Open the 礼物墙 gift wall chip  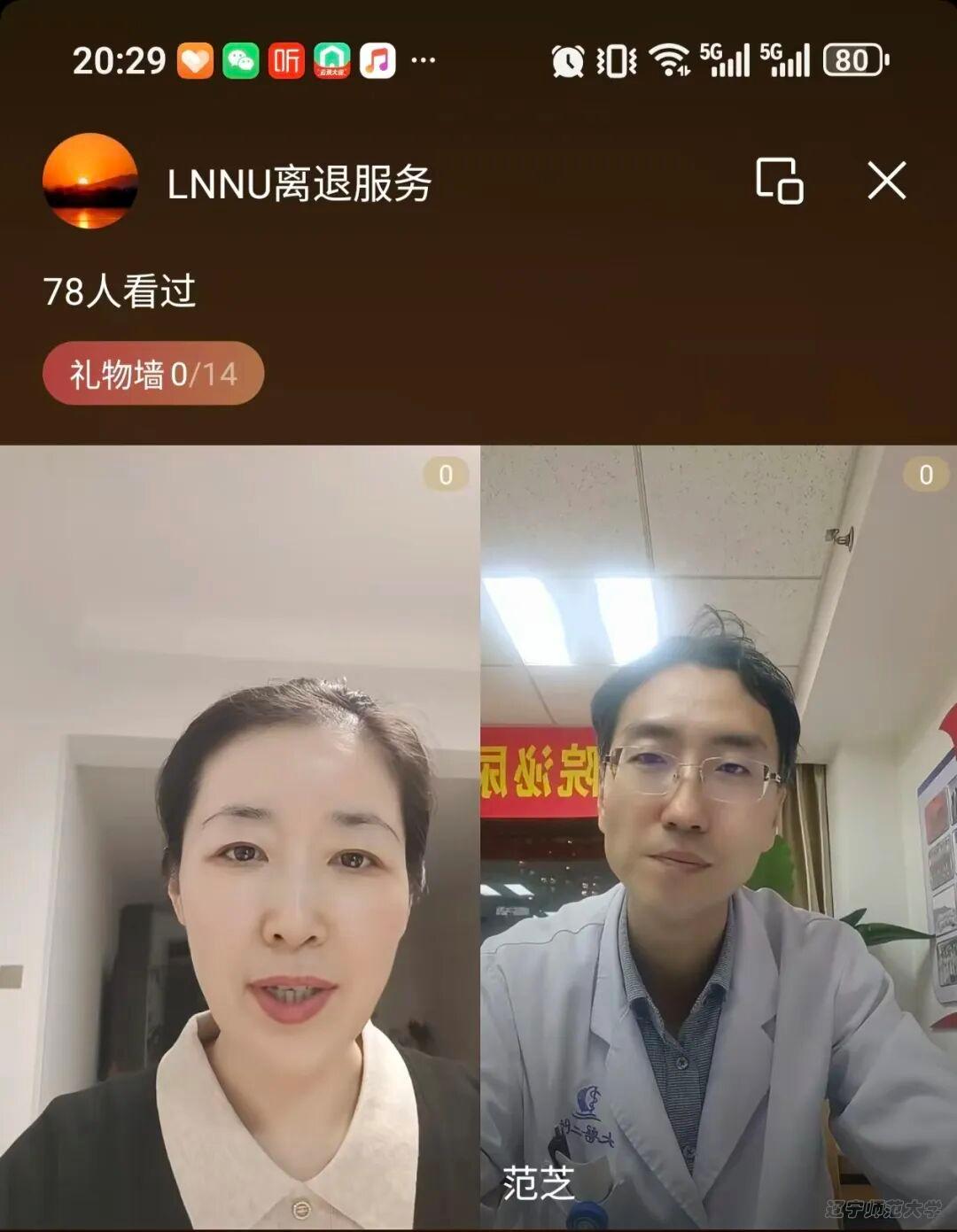153,374
